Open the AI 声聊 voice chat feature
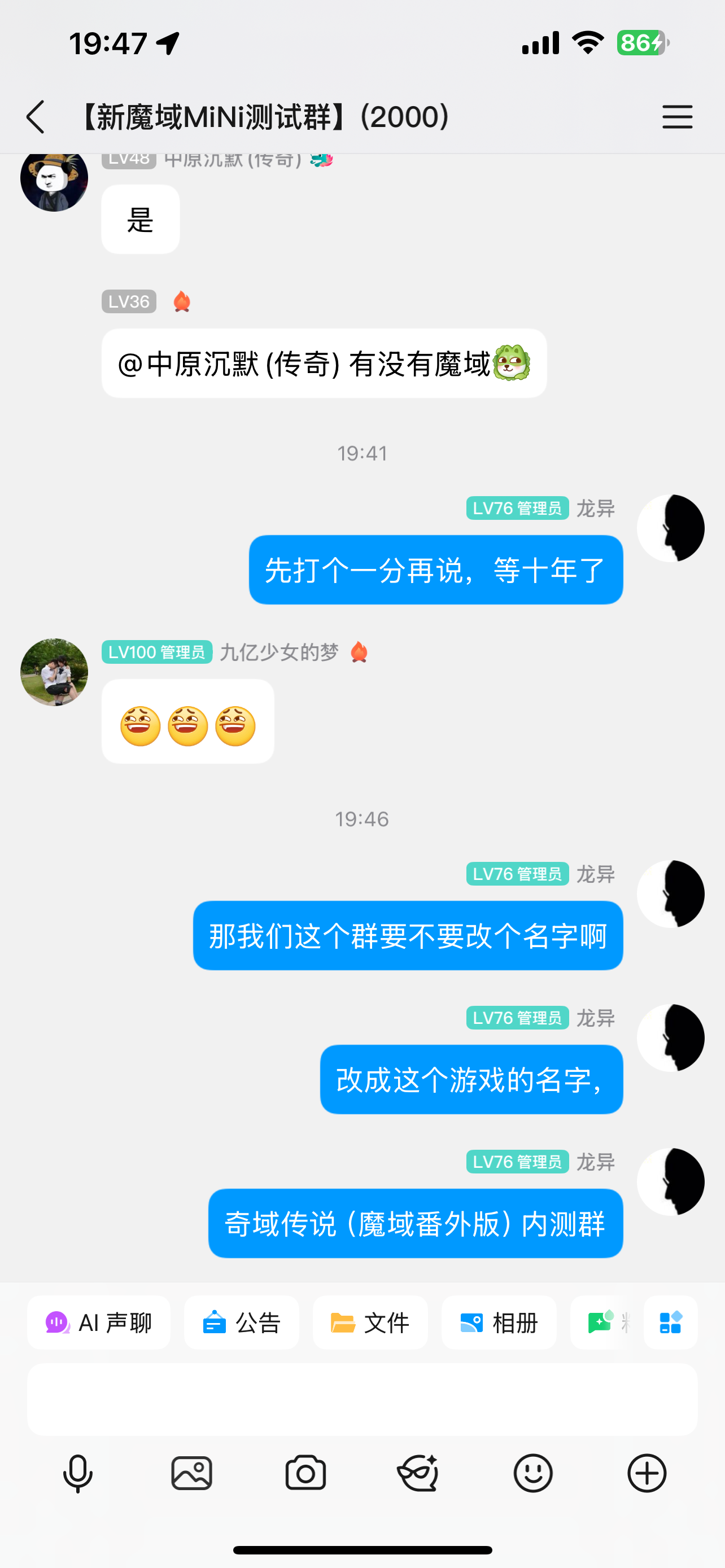Screen dimensions: 725x1568 tap(99, 1322)
